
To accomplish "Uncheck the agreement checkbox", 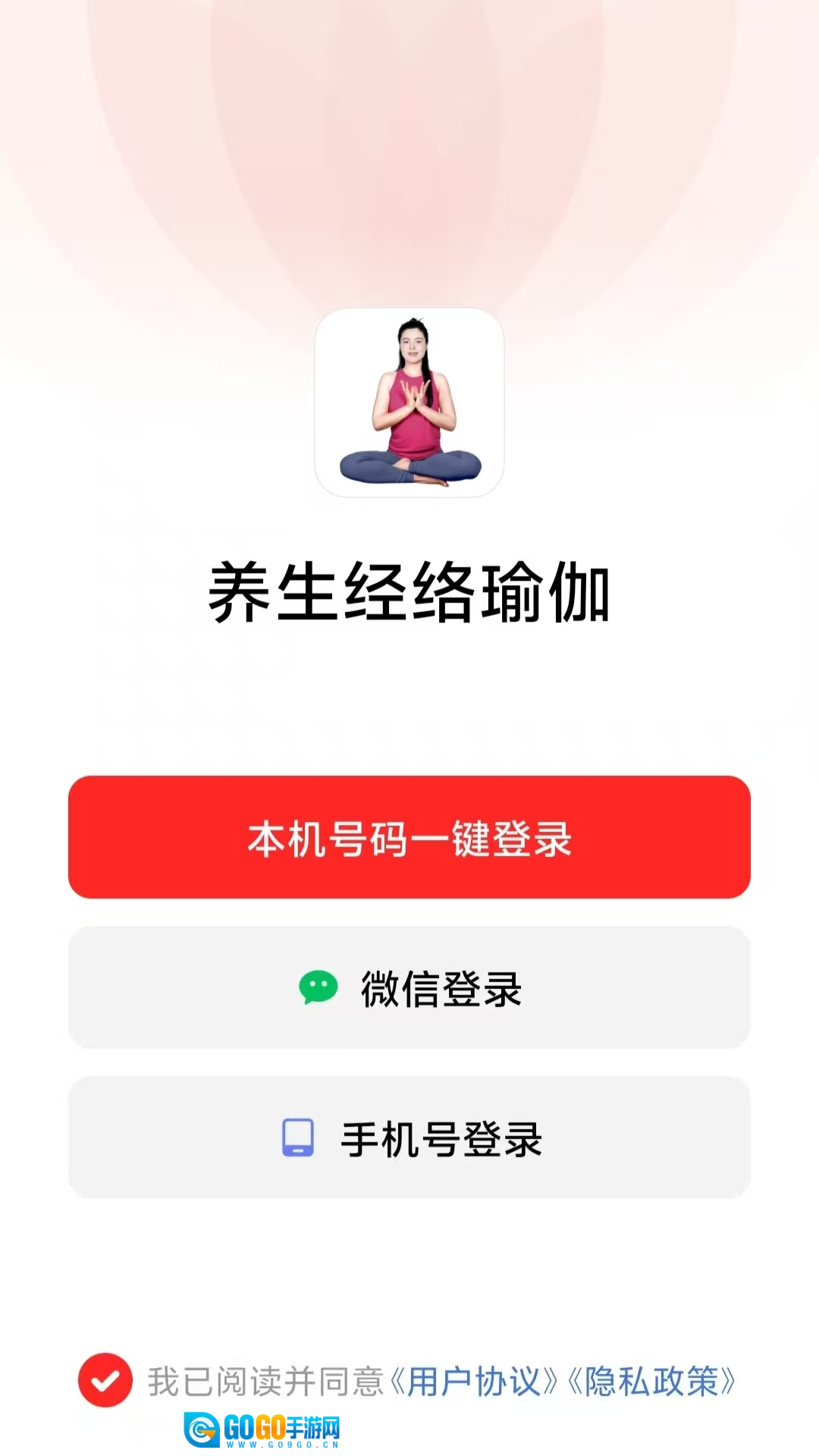I will coord(105,1380).
